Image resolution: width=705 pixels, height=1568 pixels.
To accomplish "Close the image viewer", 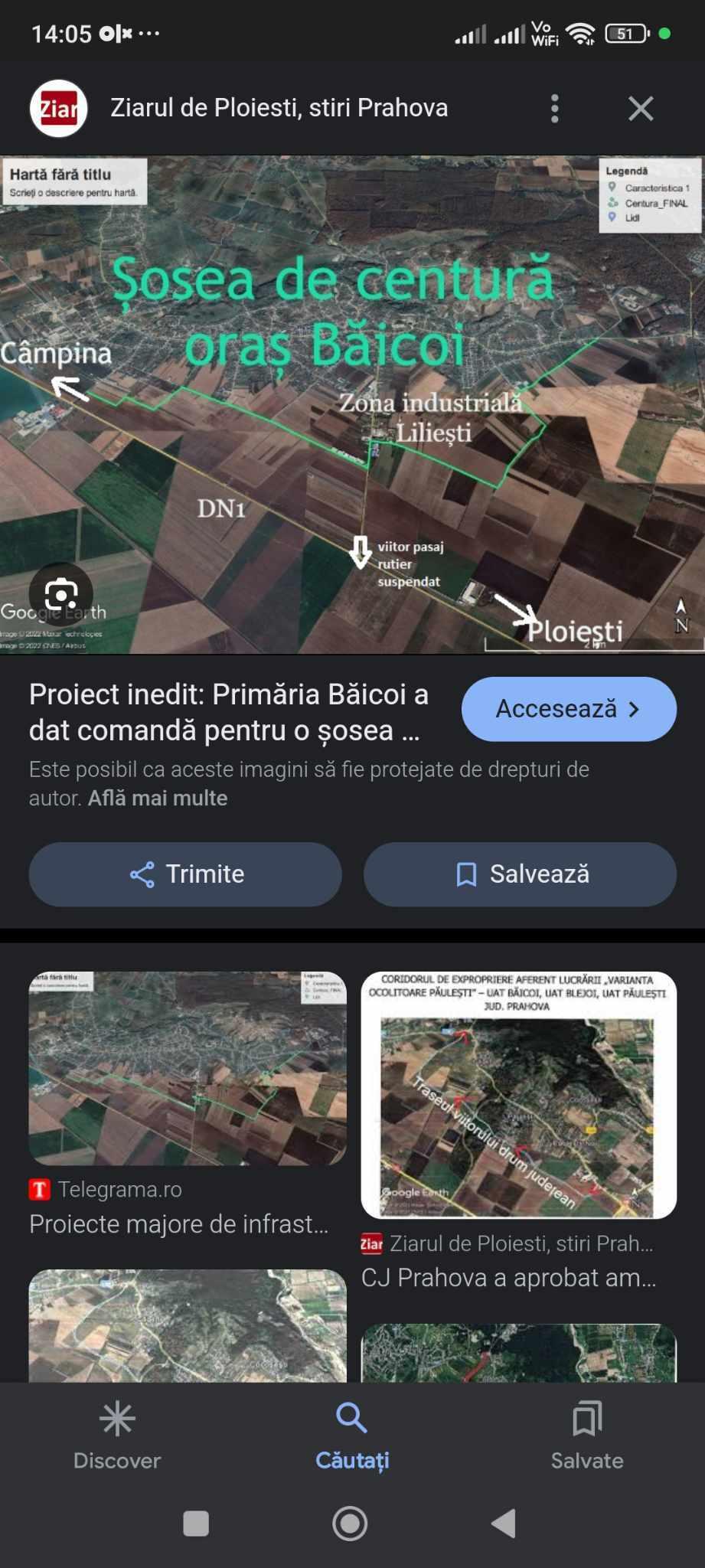I will tap(641, 109).
